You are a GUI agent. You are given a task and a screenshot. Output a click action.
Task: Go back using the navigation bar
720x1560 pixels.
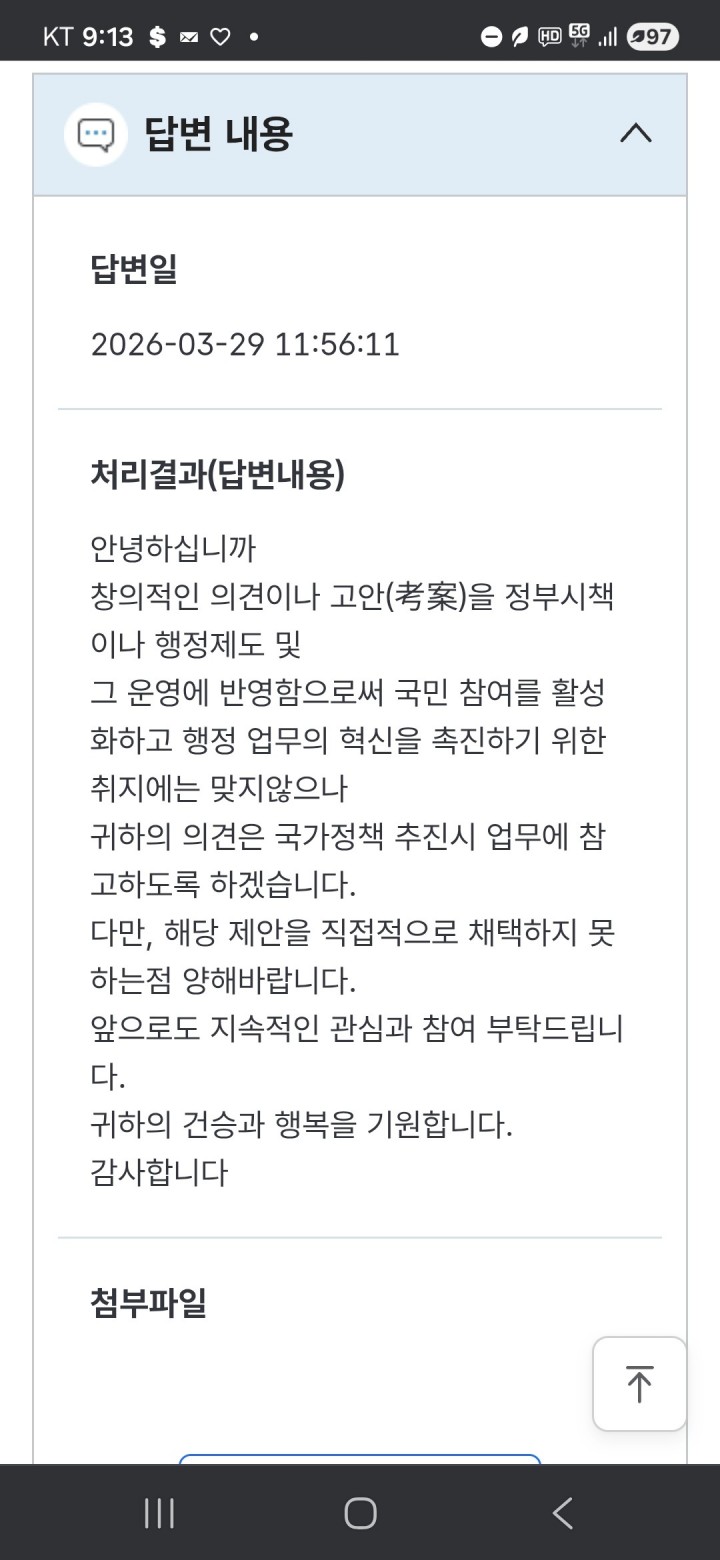coord(563,1513)
